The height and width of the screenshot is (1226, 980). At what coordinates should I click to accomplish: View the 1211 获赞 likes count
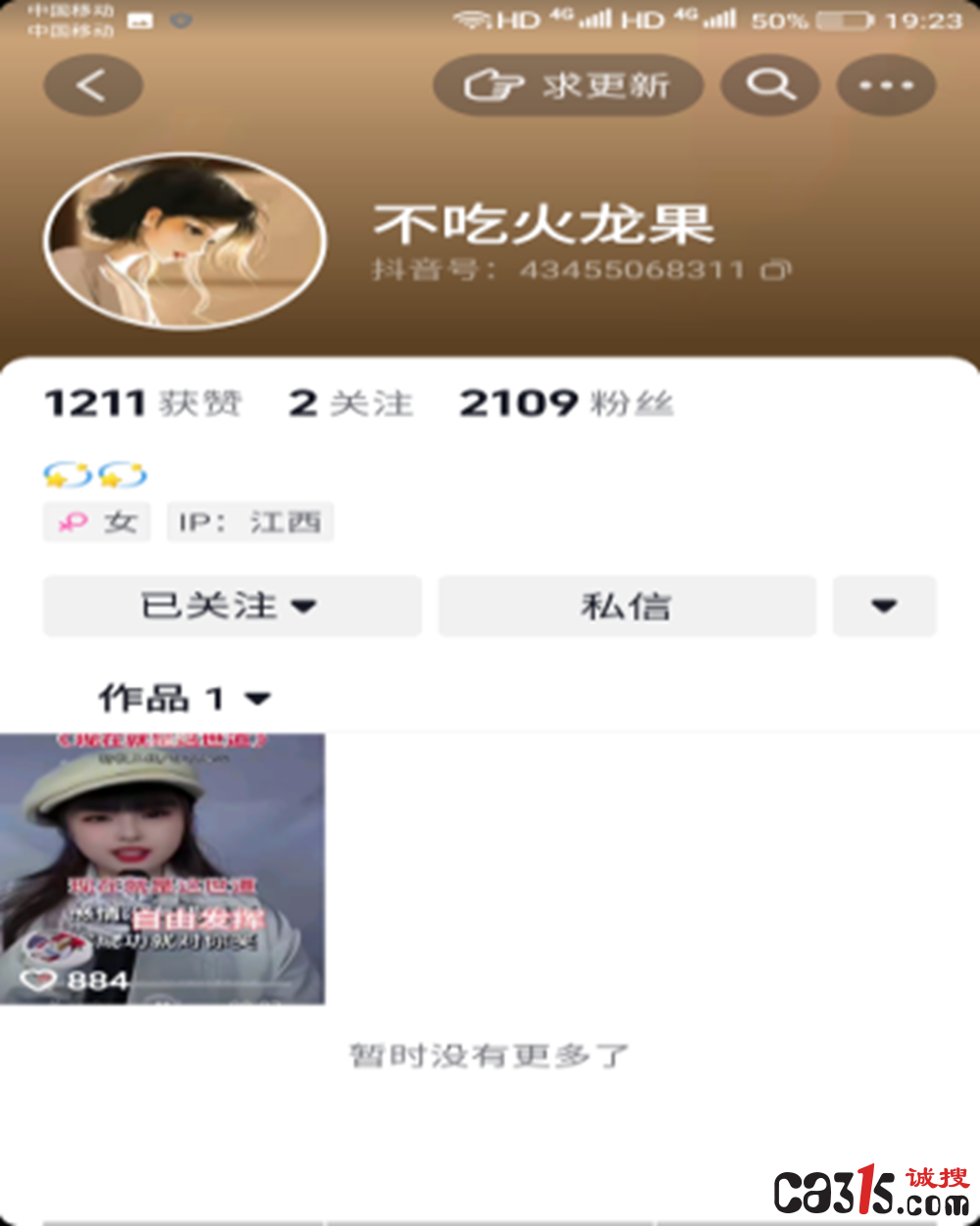(143, 403)
